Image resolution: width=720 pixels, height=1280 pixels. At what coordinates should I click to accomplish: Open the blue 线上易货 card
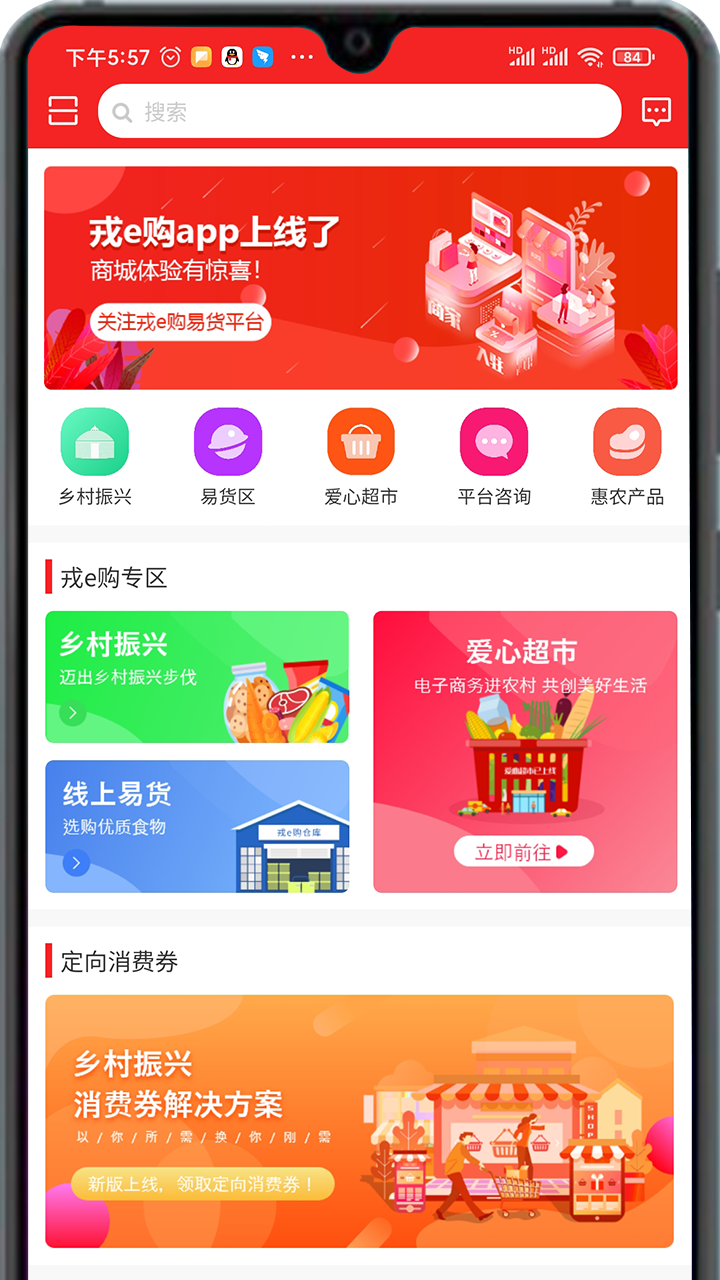[x=197, y=826]
